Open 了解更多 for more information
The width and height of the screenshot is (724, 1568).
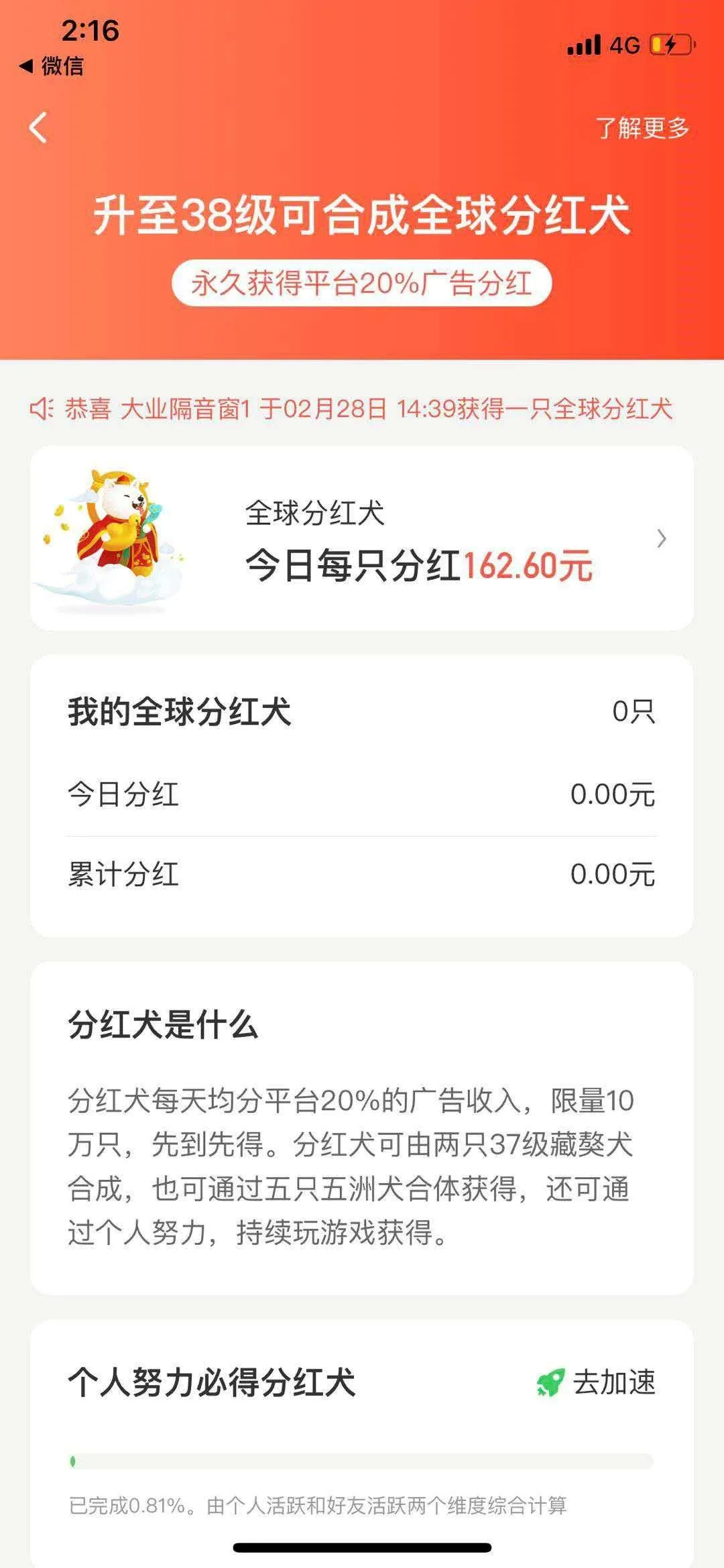point(642,127)
